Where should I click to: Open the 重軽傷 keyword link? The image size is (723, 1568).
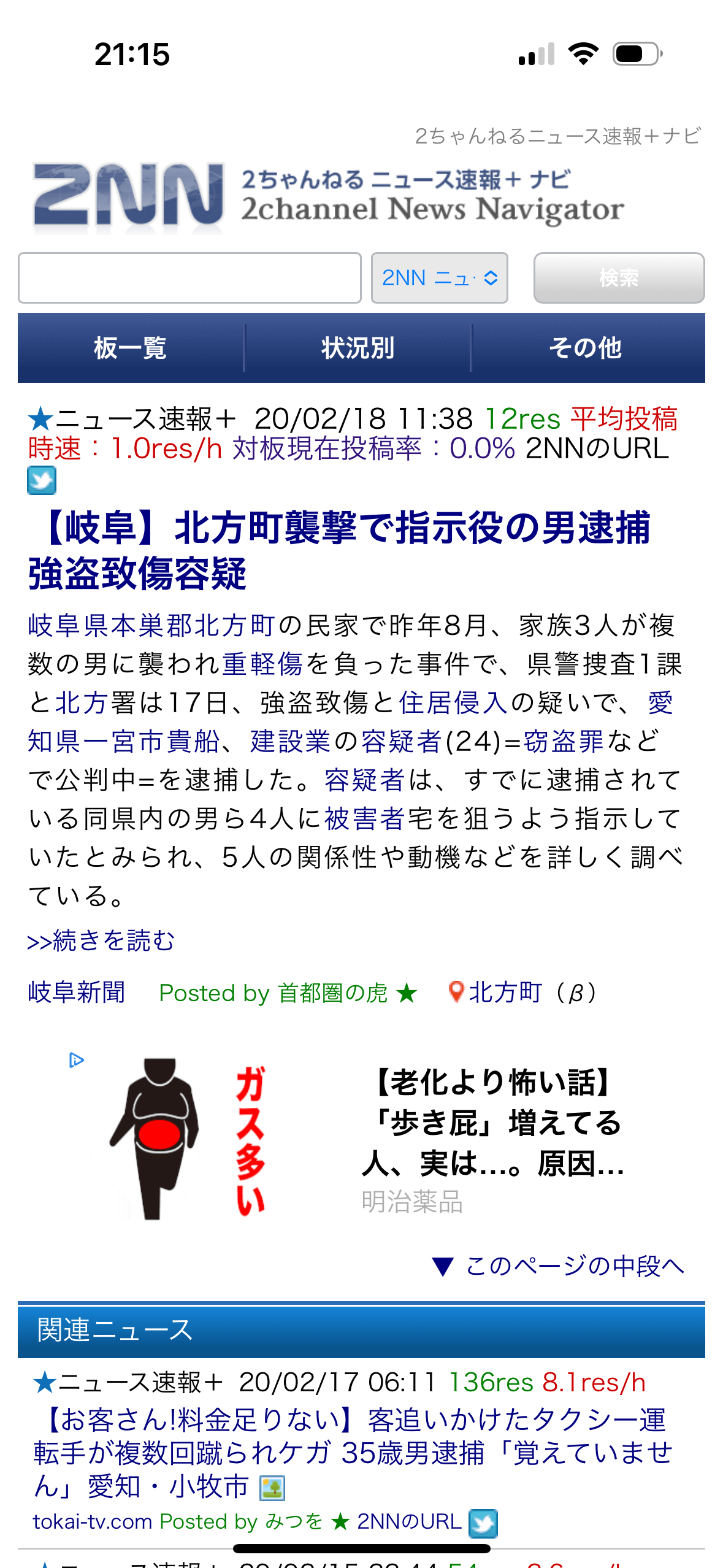(x=262, y=664)
